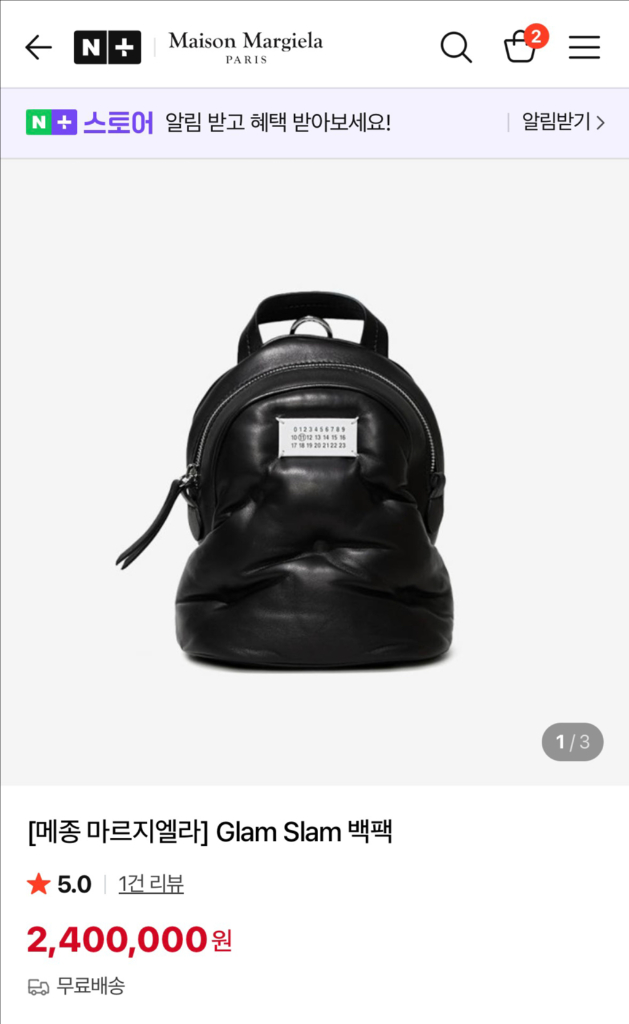Image resolution: width=629 pixels, height=1024 pixels.
Task: Open the hamburger menu
Action: pyautogui.click(x=584, y=47)
